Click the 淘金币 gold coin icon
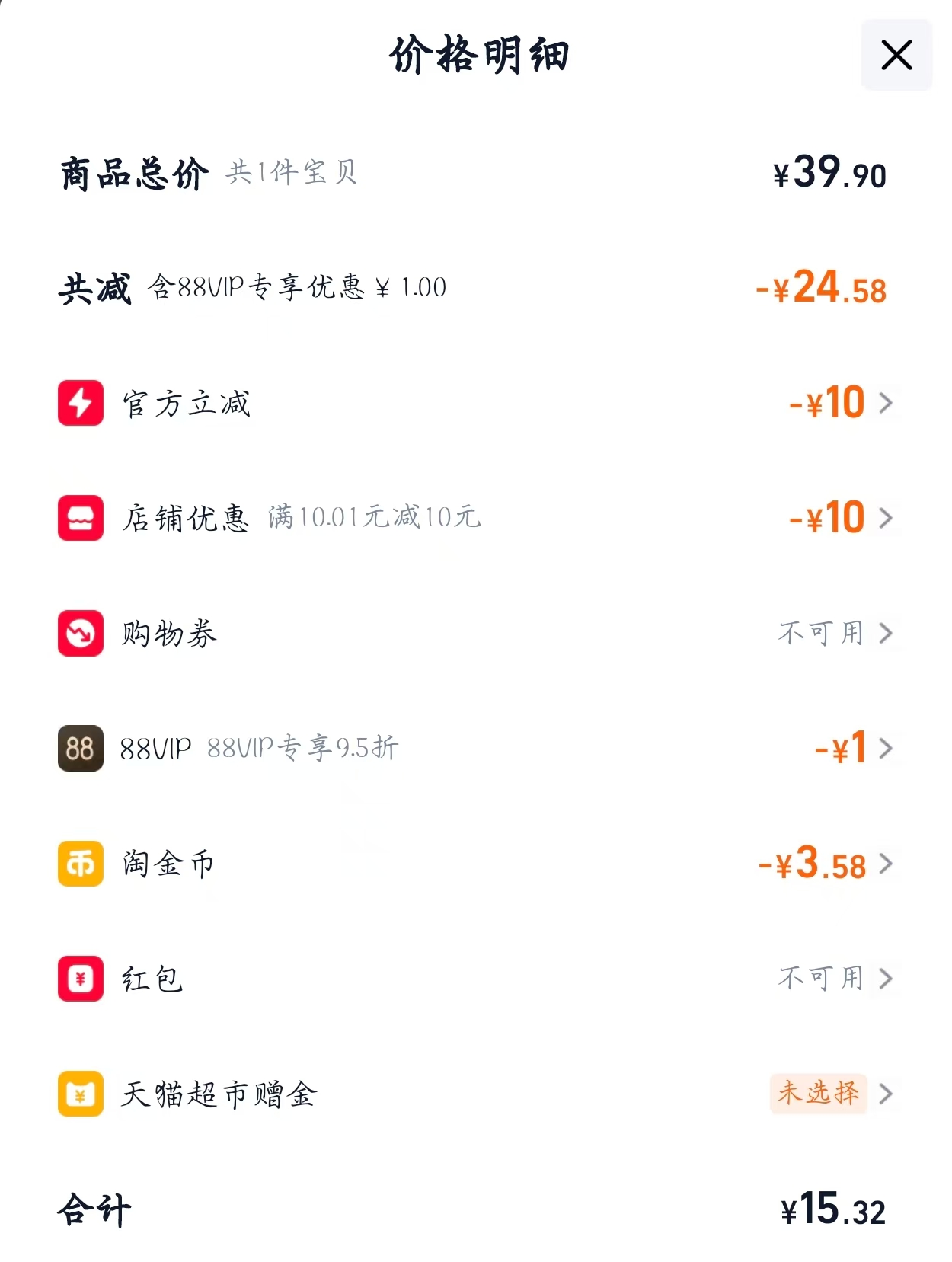Screen dimensions: 952x1262 click(80, 864)
